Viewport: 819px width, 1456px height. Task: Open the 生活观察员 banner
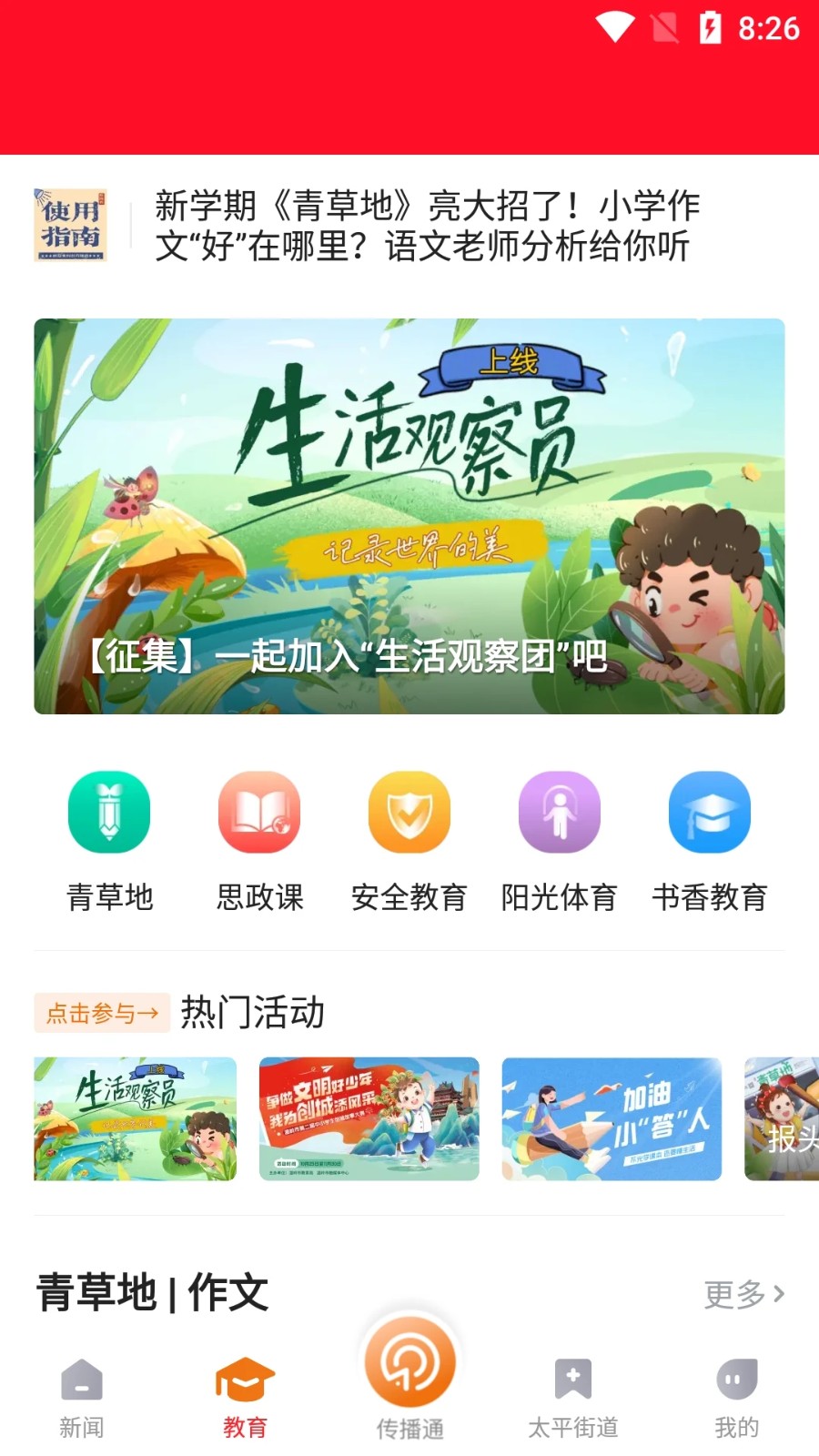[x=409, y=516]
